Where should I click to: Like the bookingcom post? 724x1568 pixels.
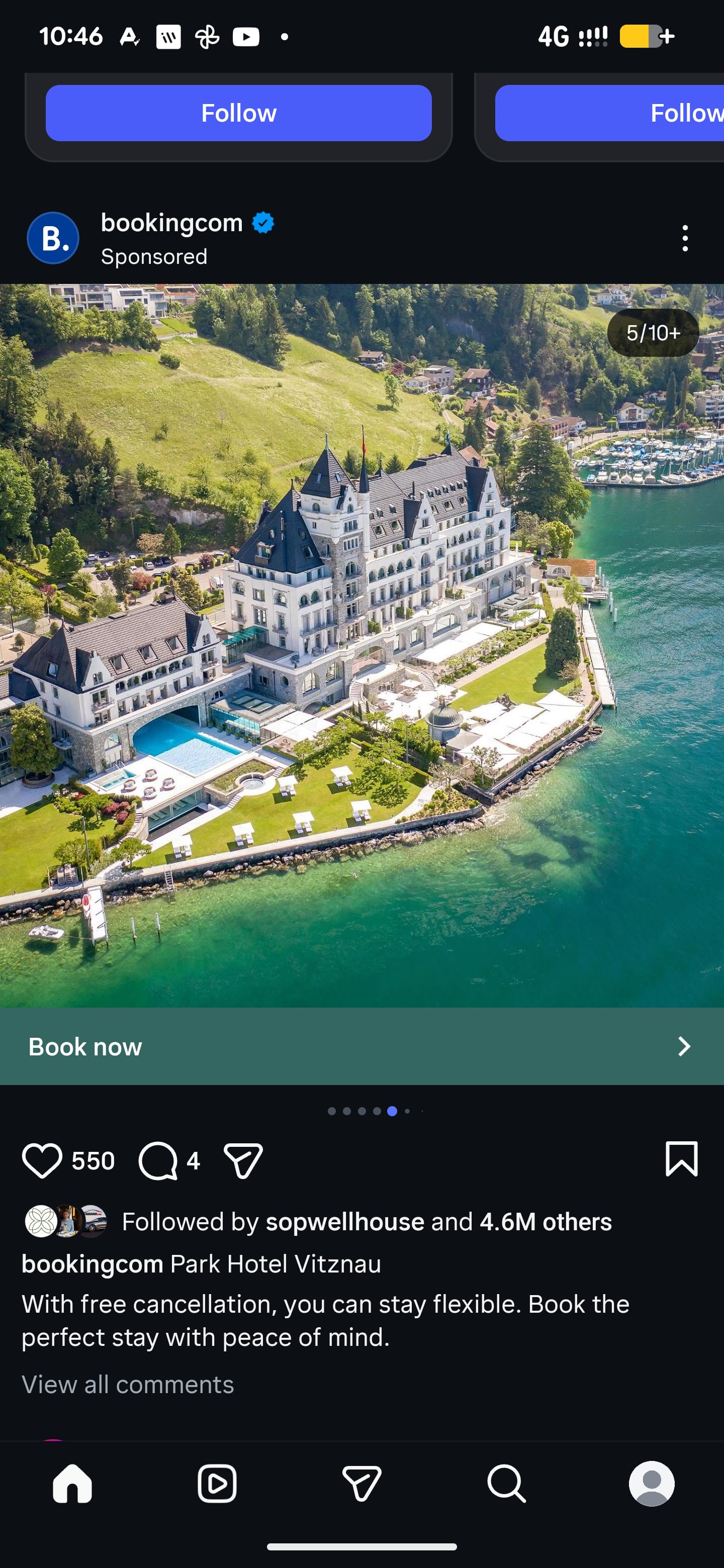[x=42, y=1160]
